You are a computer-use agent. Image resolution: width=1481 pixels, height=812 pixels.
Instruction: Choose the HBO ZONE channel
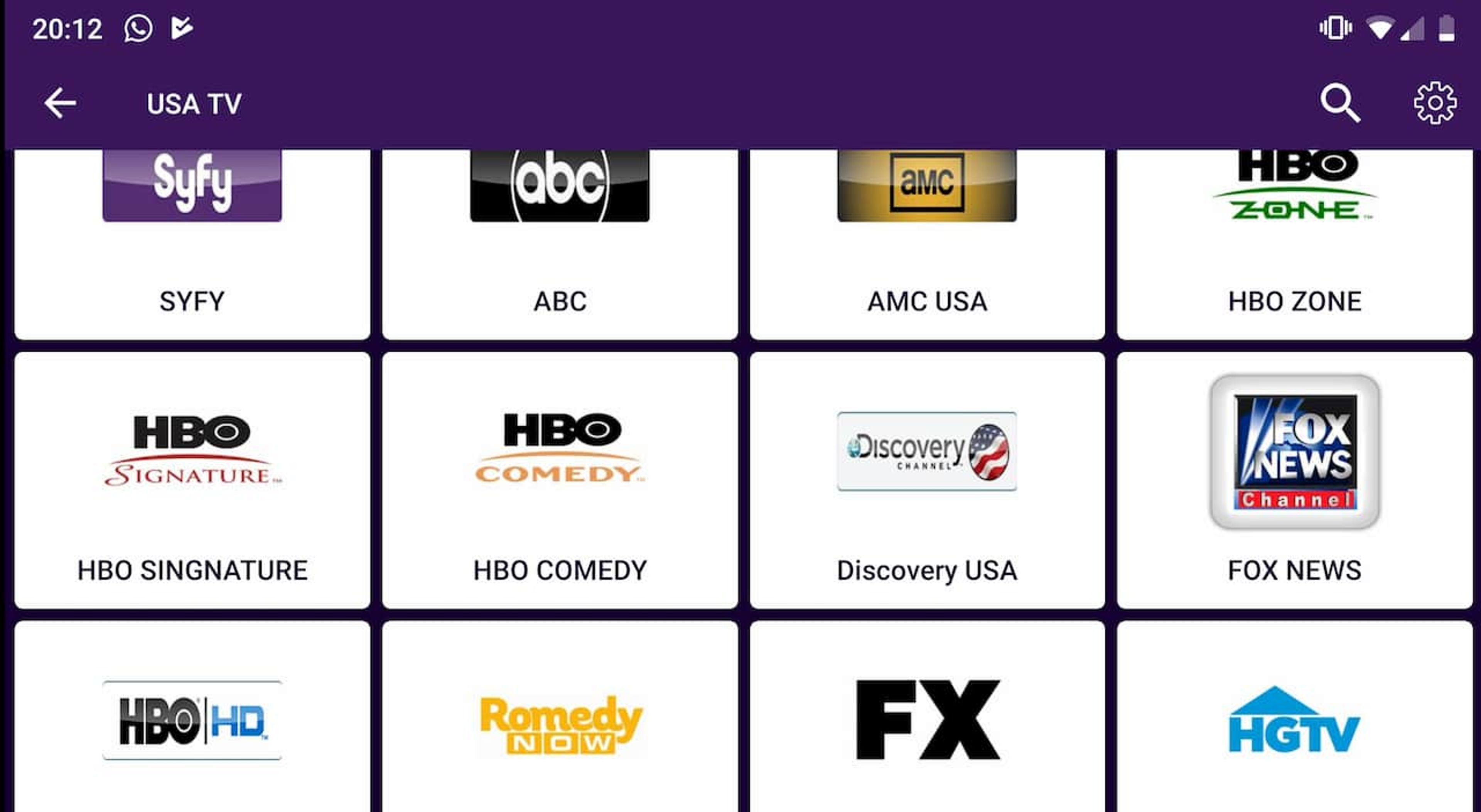coord(1295,244)
